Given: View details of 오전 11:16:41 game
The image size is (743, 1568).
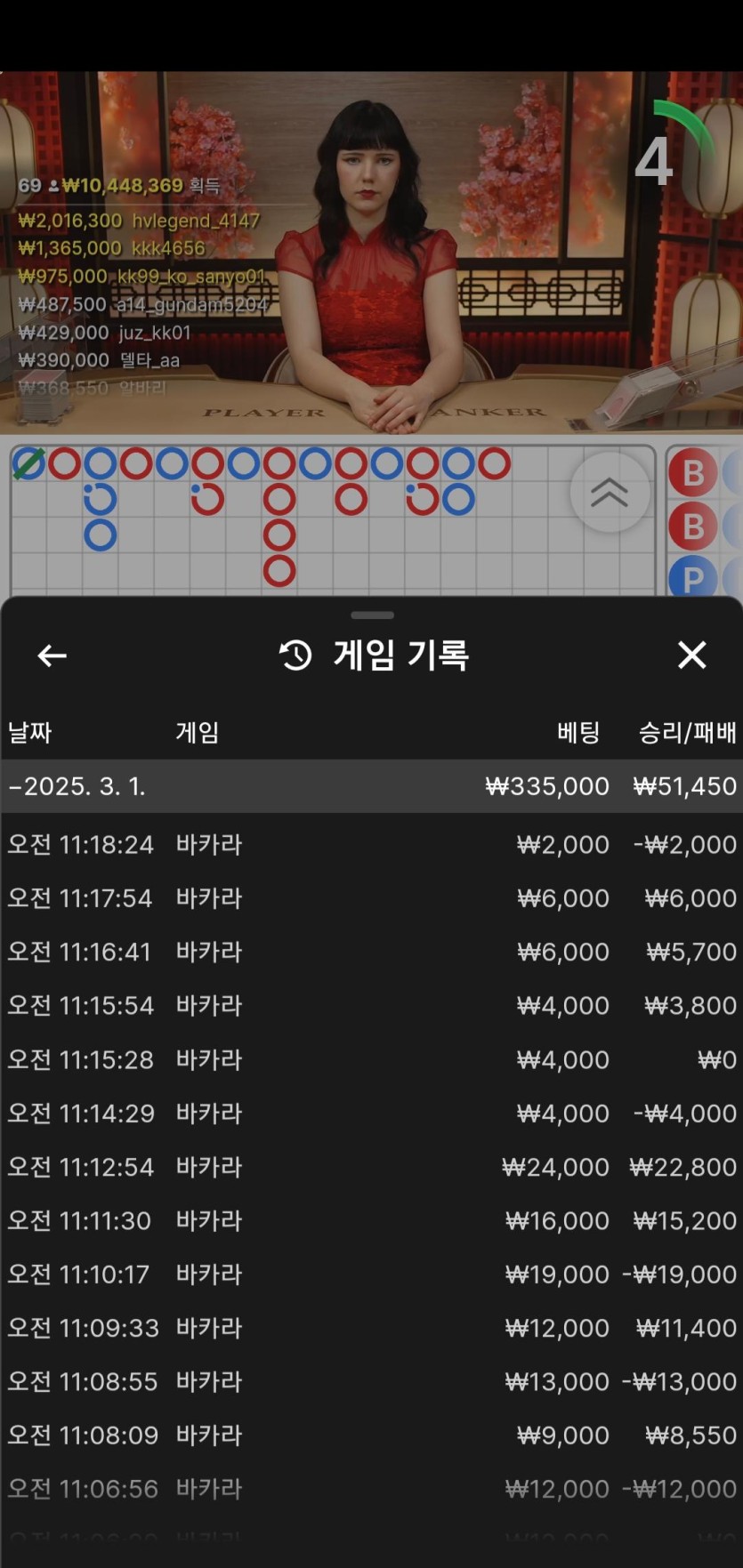Looking at the screenshot, I should click(371, 952).
